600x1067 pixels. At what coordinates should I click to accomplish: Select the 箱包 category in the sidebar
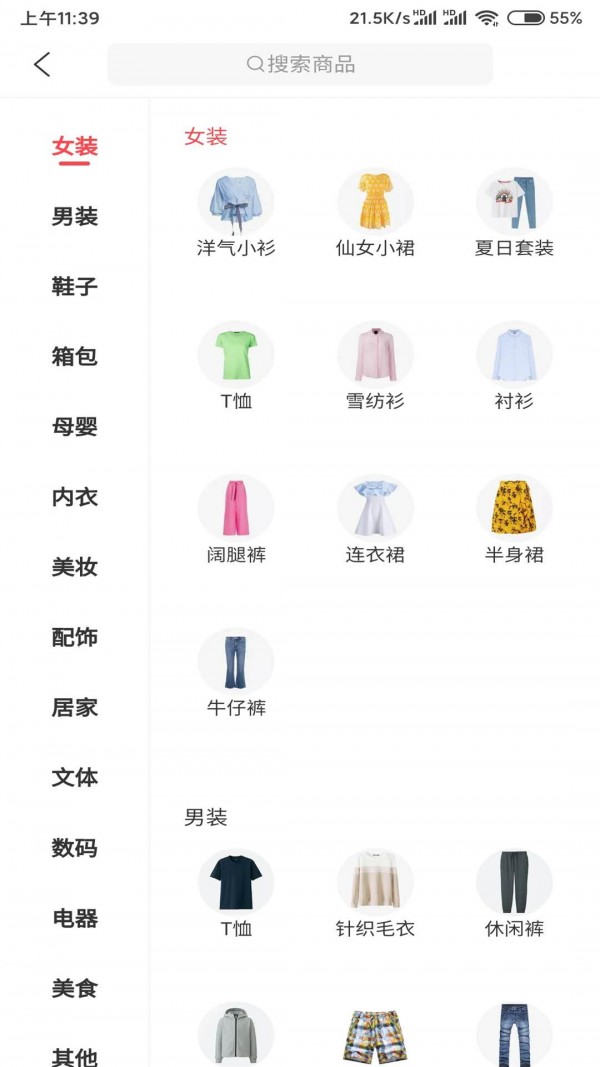[75, 357]
